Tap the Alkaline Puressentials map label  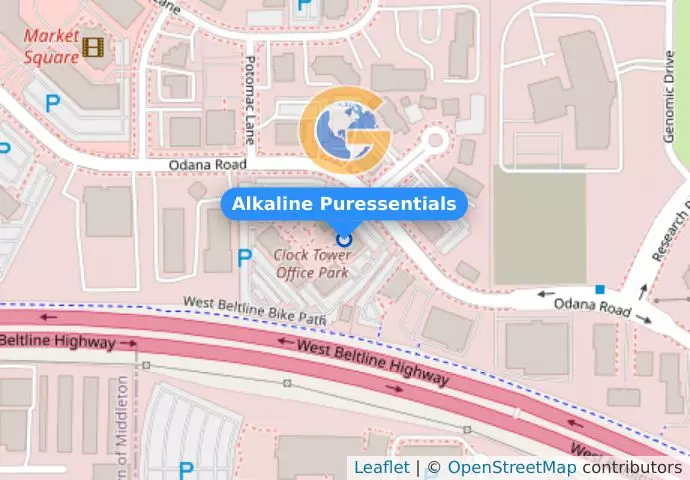coord(344,204)
